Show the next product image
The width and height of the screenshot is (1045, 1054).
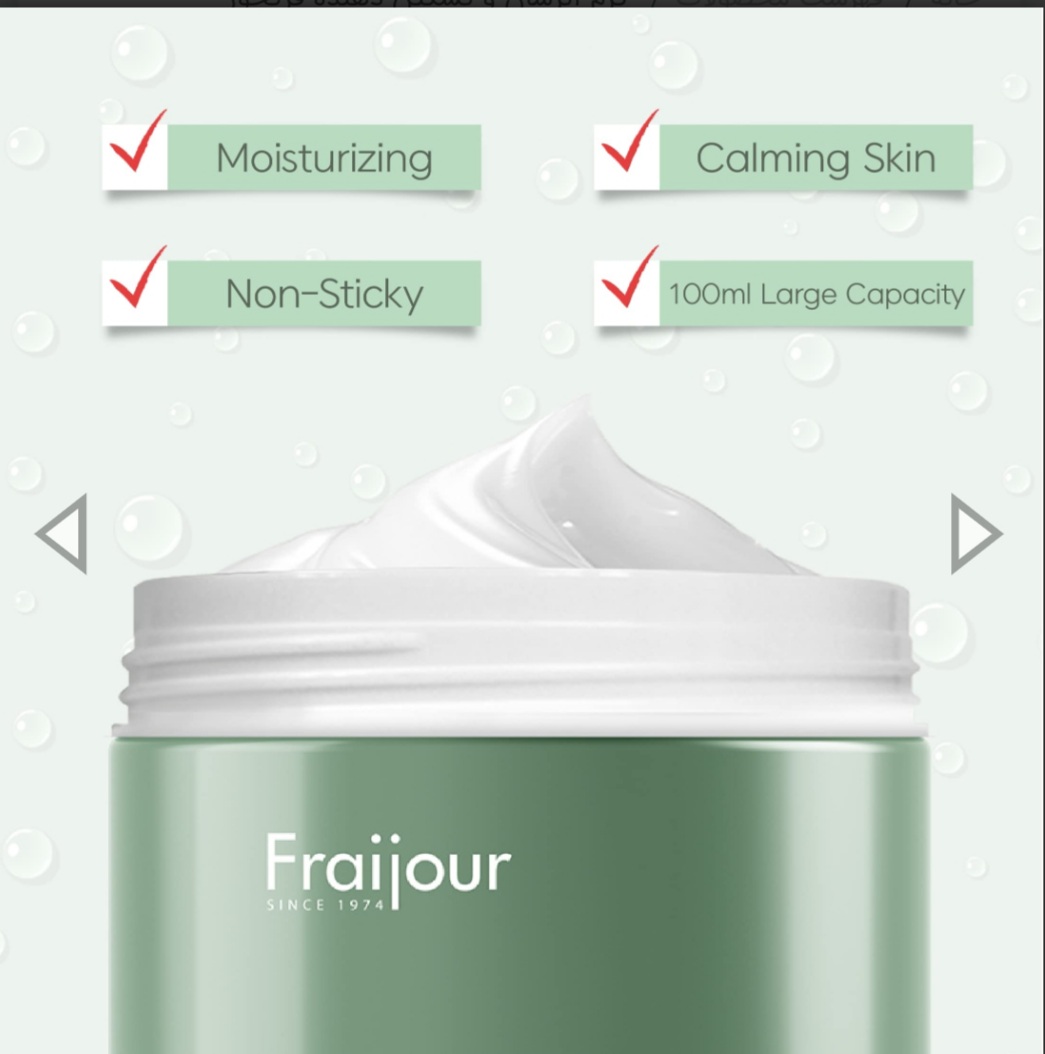click(x=974, y=533)
